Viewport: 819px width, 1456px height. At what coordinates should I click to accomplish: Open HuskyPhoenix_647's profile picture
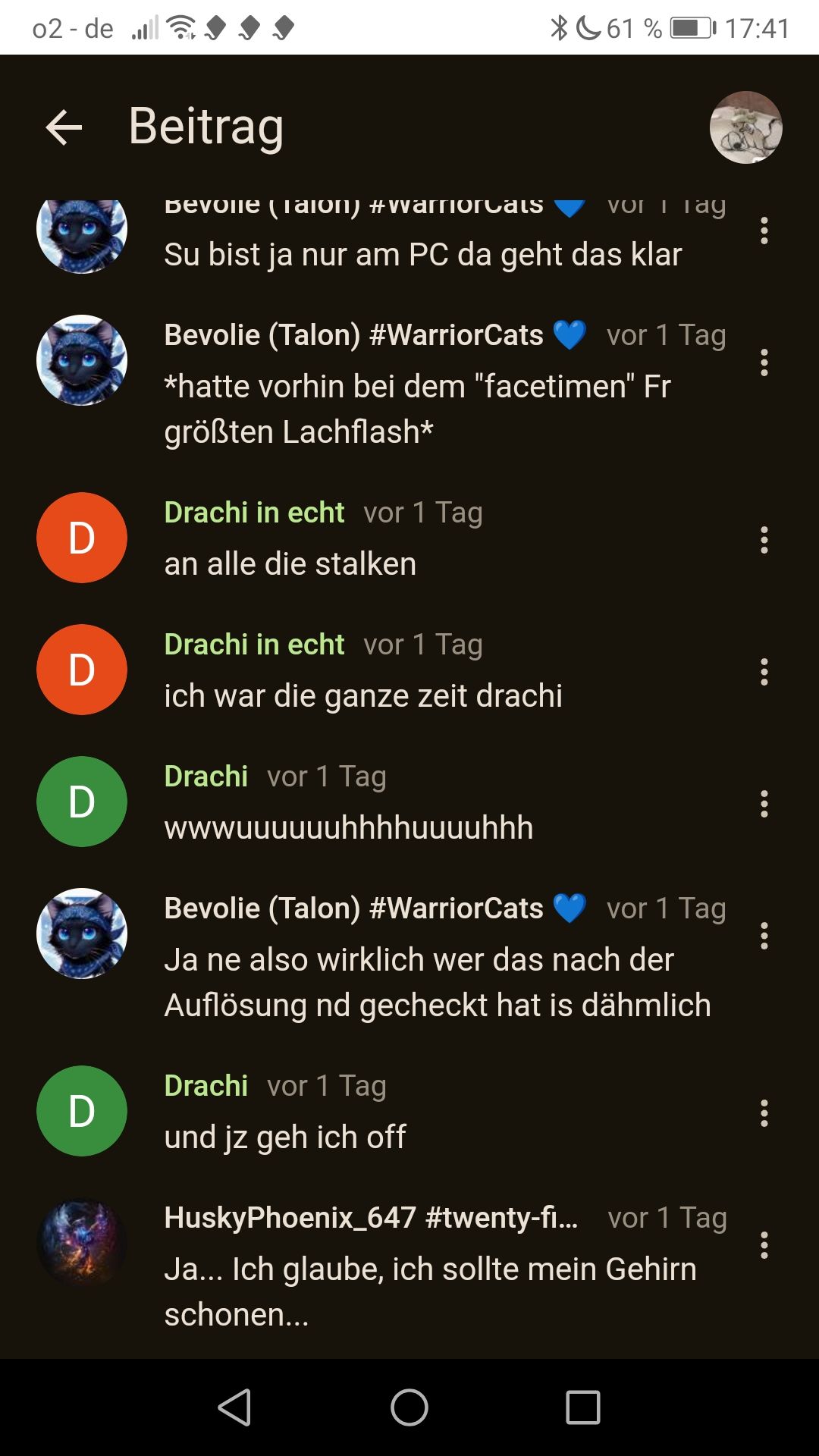pos(82,1243)
